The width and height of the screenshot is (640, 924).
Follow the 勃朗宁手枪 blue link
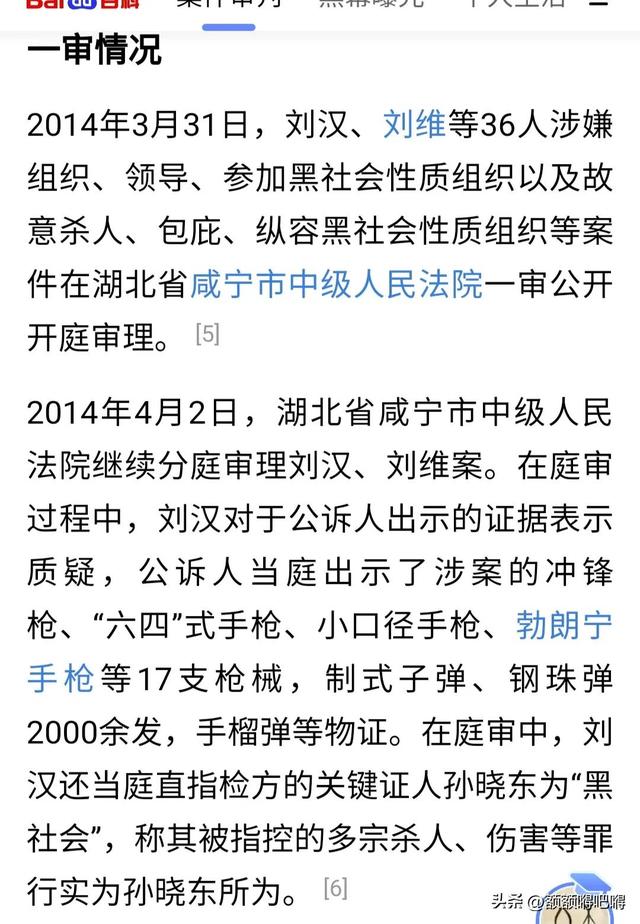coord(564,625)
